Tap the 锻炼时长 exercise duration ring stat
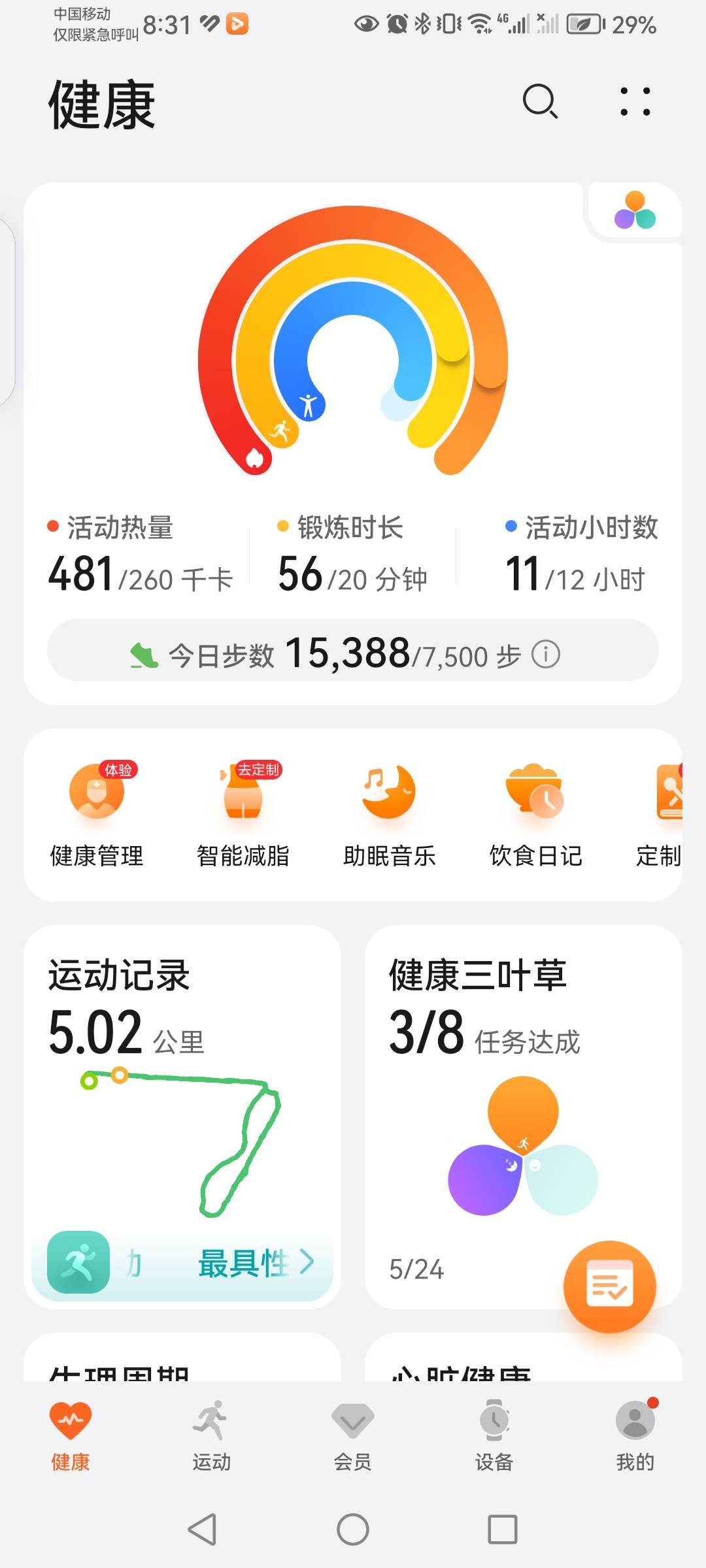The image size is (706, 1568). coord(353,552)
